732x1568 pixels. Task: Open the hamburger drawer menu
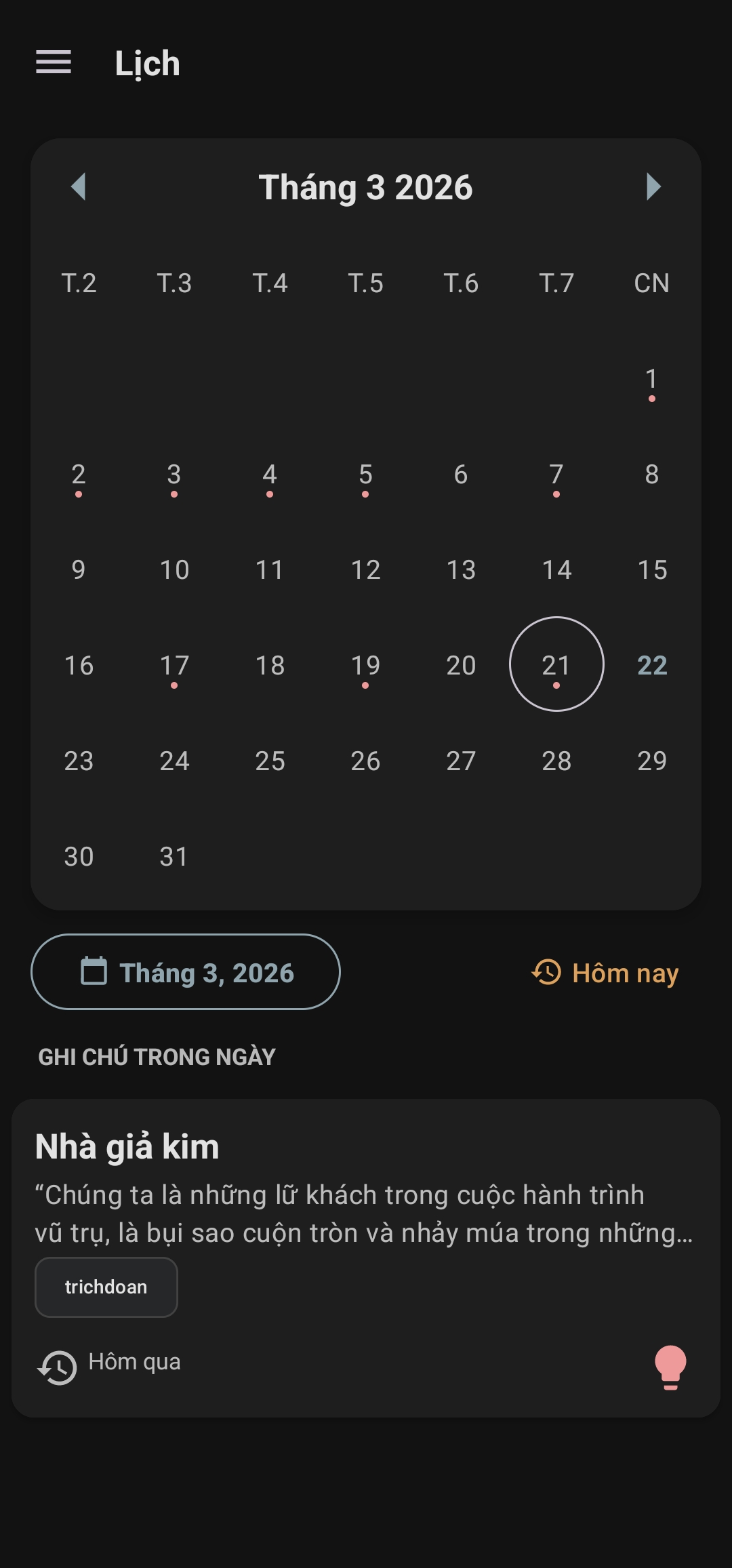tap(54, 62)
